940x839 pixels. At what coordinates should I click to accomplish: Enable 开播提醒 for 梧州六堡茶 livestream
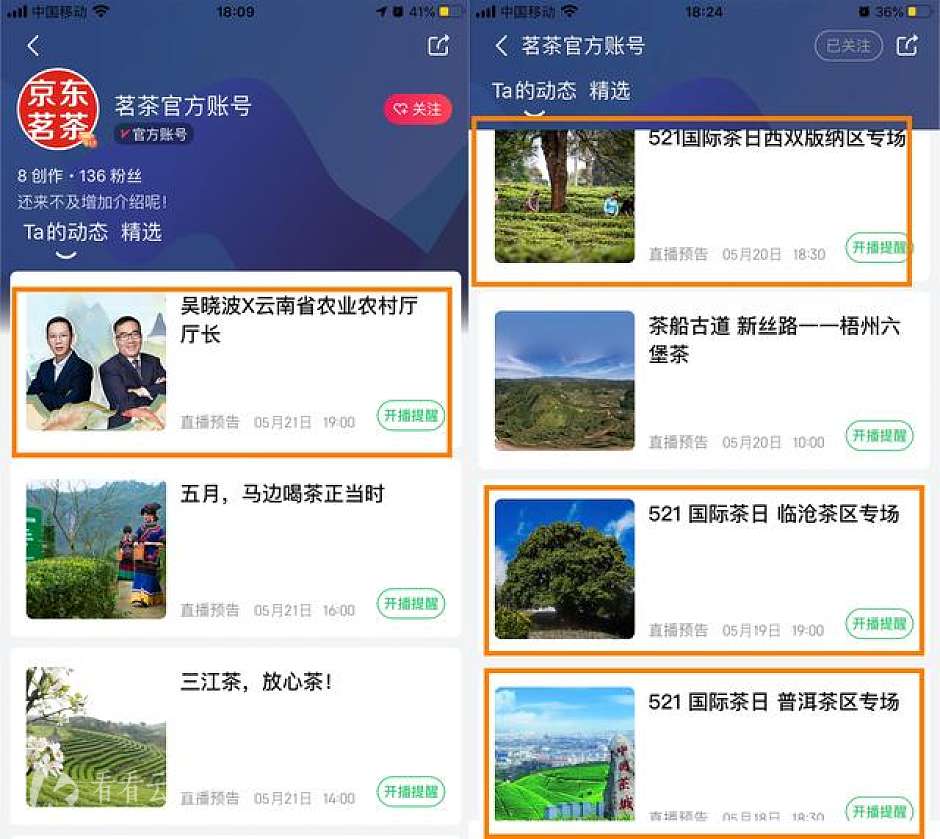(x=879, y=435)
